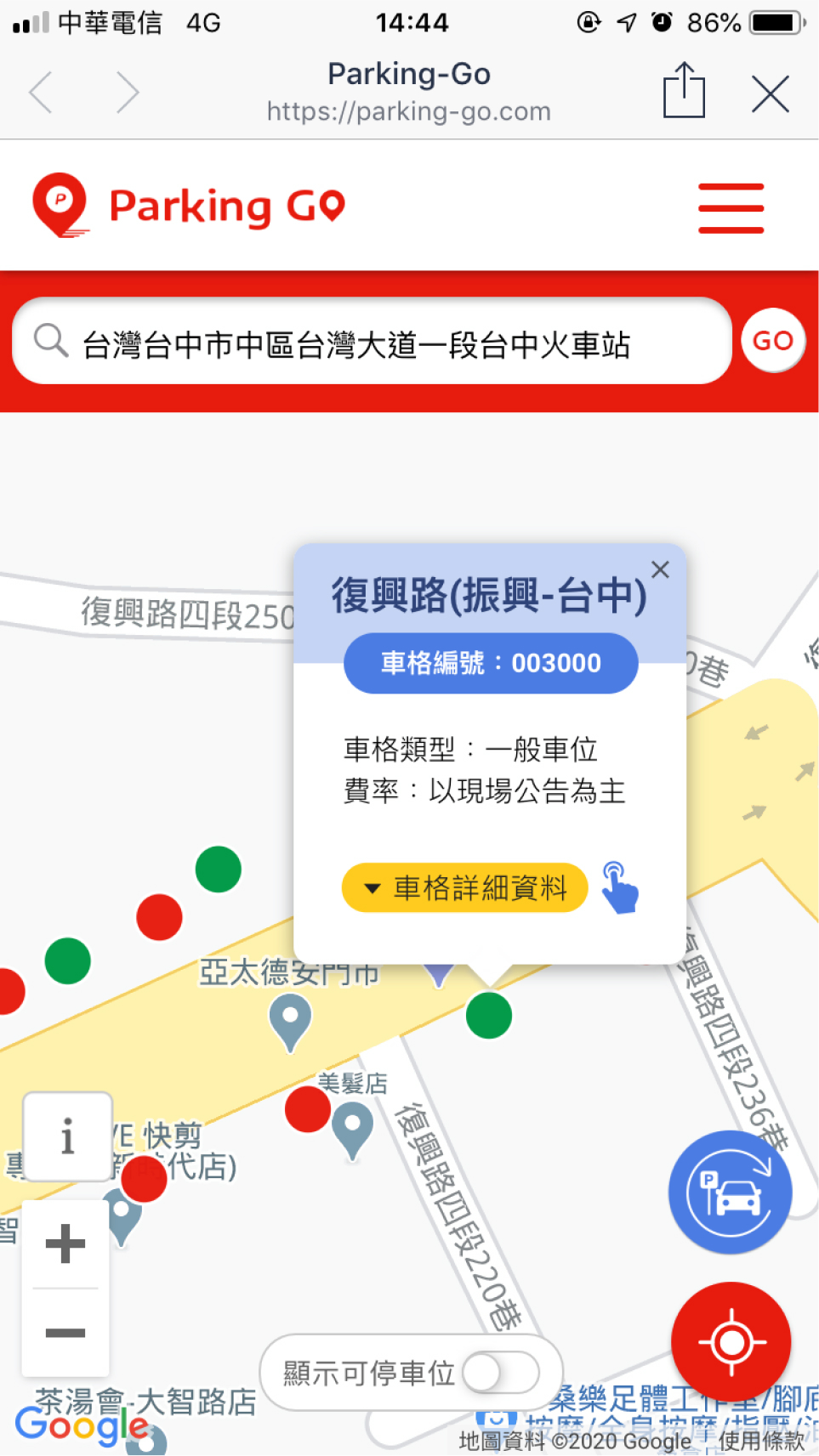Share this page from the browser bar
The width and height of the screenshot is (819, 1456).
click(x=684, y=91)
